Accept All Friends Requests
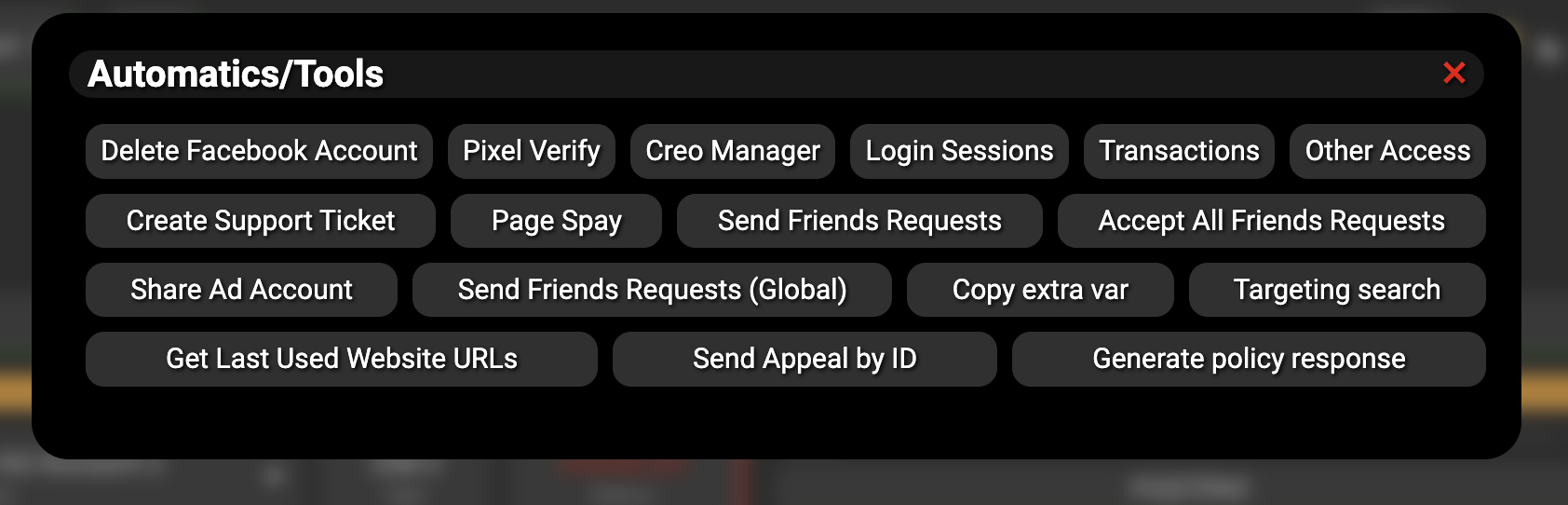 (1271, 221)
